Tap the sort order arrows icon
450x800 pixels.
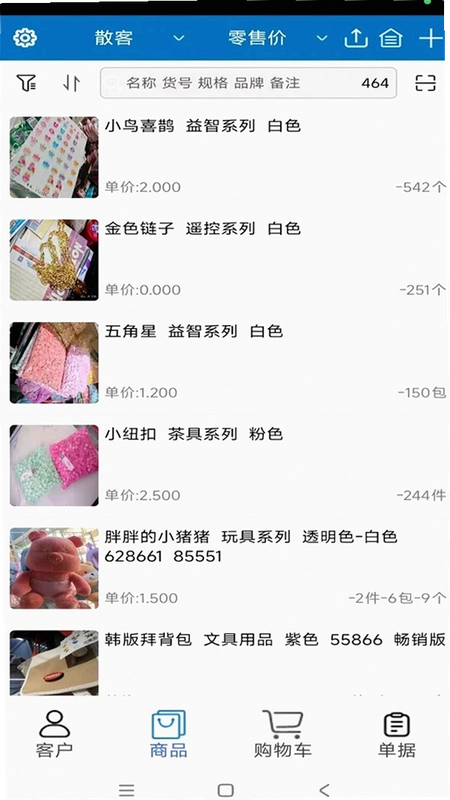click(x=71, y=83)
